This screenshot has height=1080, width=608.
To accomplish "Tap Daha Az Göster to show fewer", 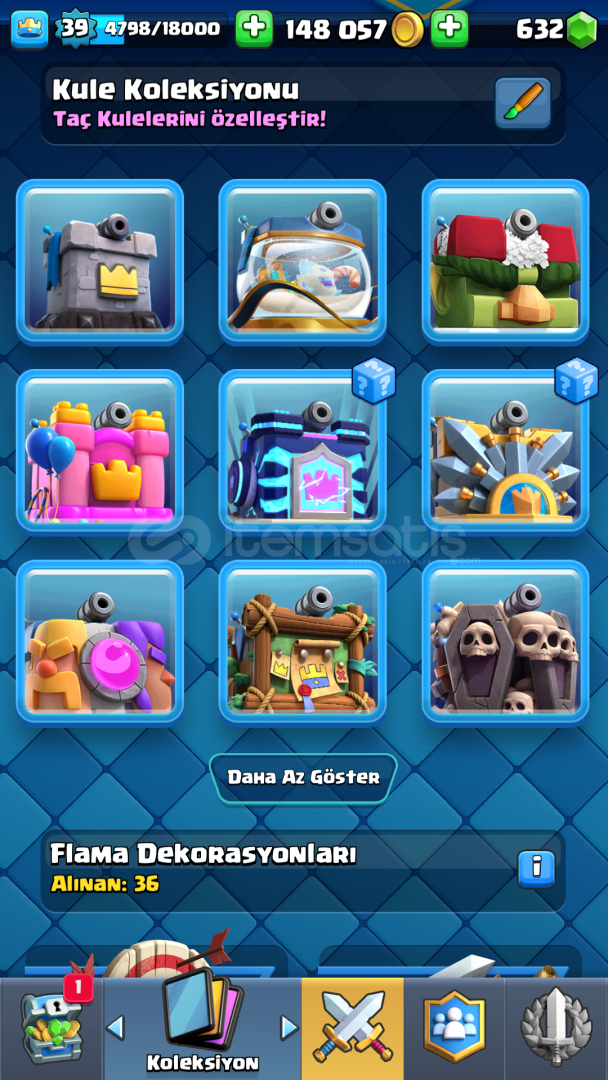I will pyautogui.click(x=303, y=777).
